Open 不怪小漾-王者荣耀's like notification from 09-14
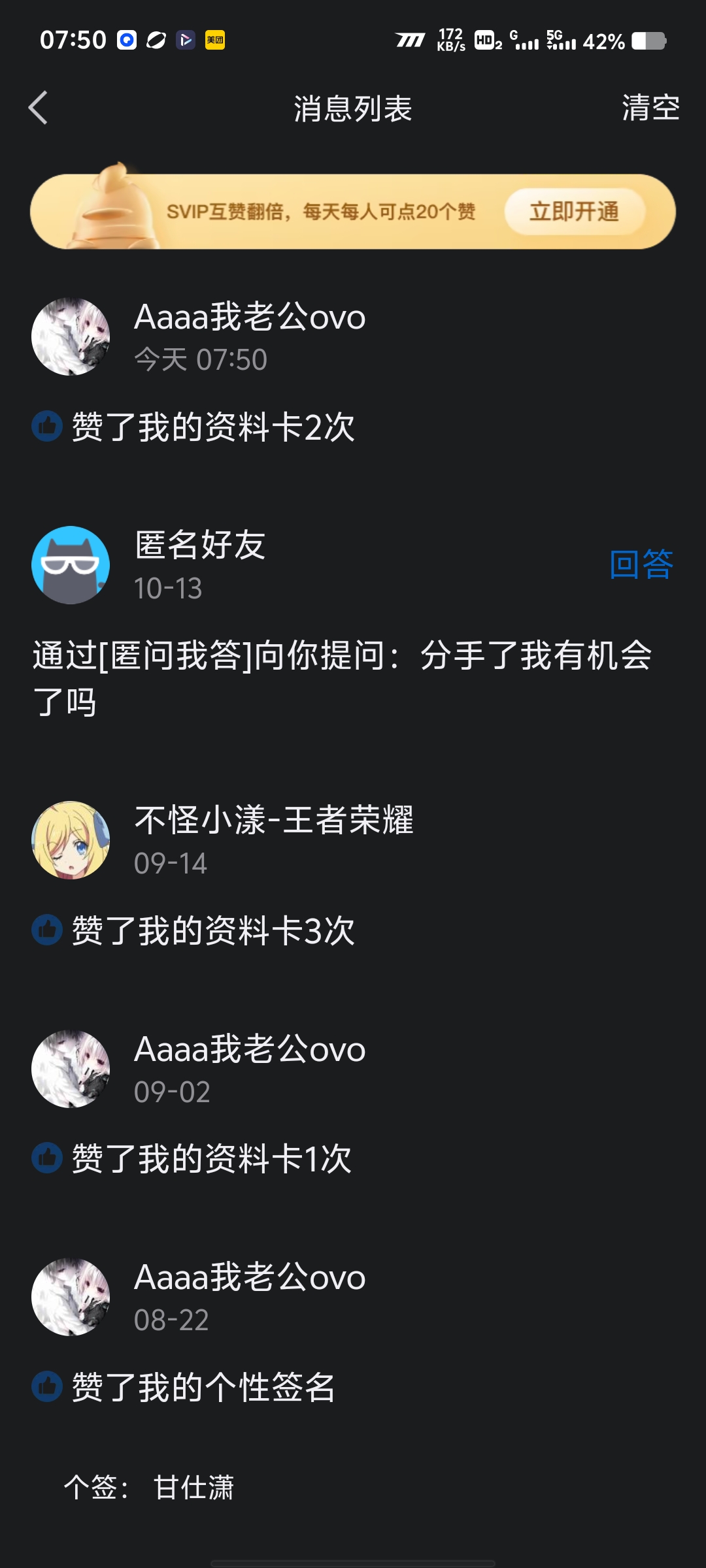This screenshot has height=1568, width=706. 353,875
